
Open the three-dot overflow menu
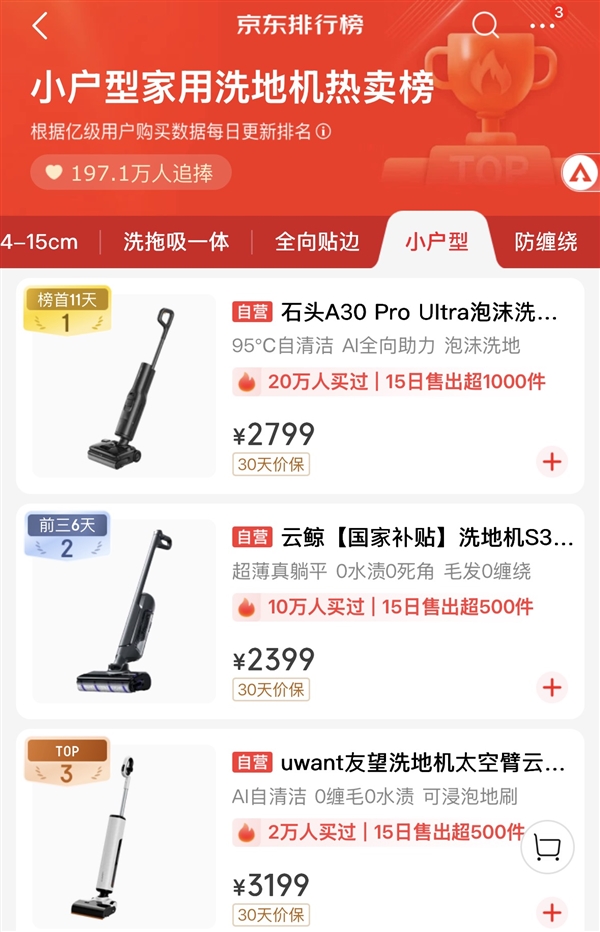click(542, 26)
